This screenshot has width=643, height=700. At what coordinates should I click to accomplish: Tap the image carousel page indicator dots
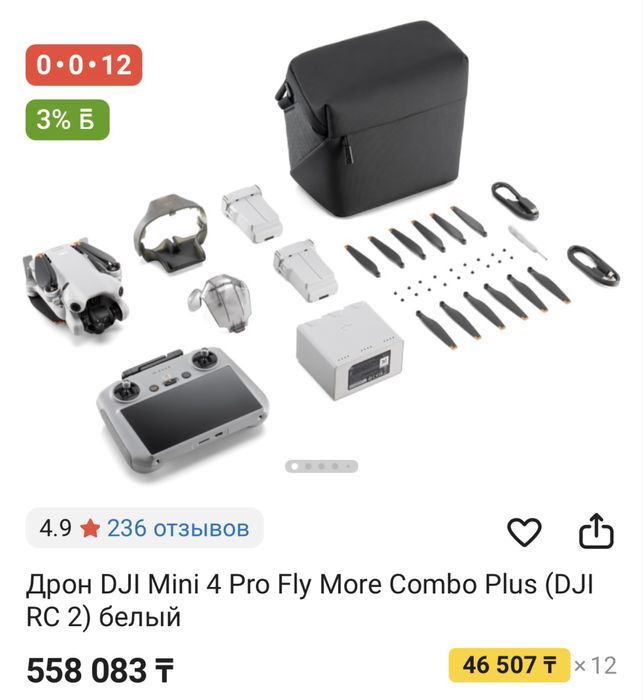tap(321, 466)
